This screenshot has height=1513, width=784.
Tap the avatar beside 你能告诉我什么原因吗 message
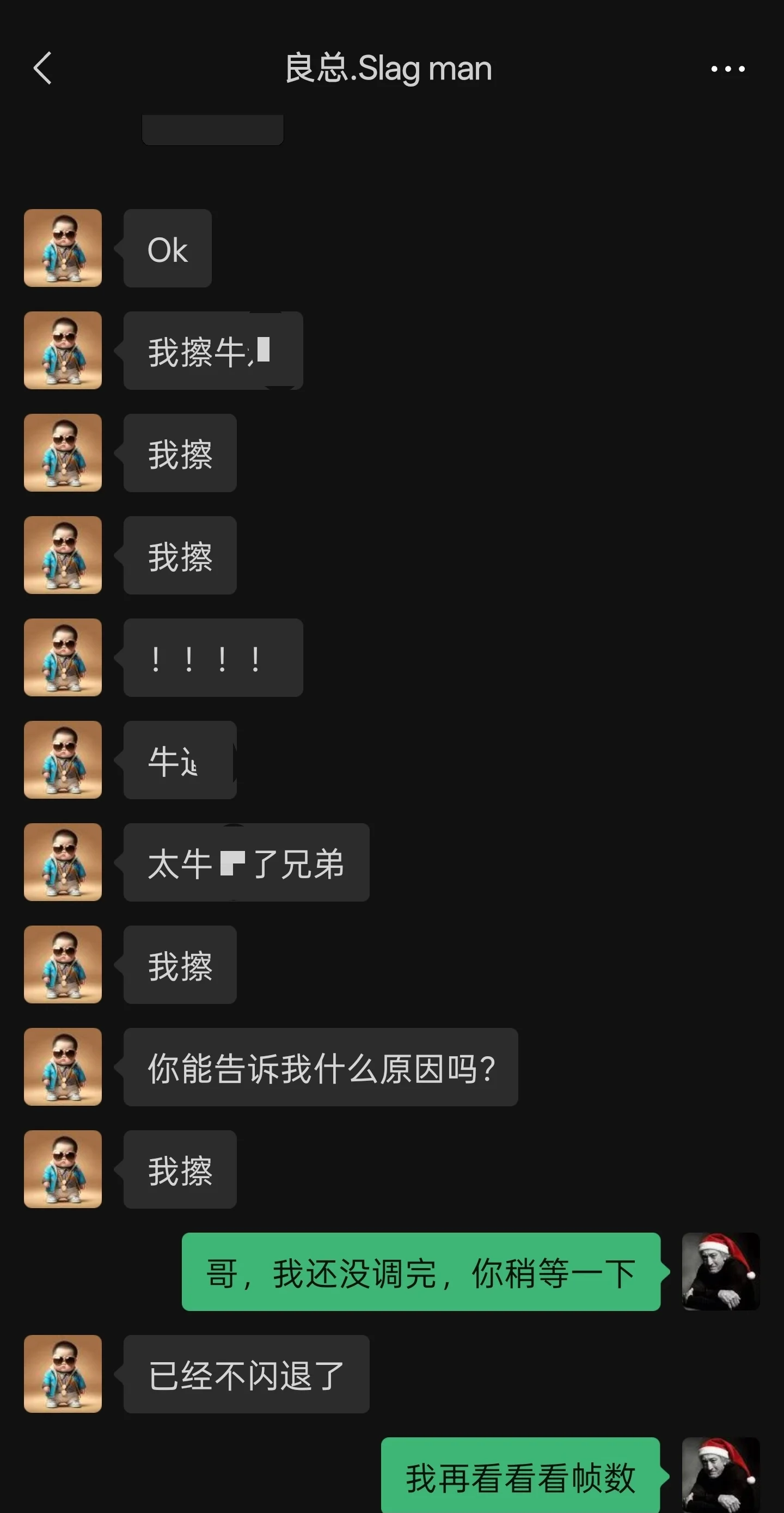(63, 1067)
